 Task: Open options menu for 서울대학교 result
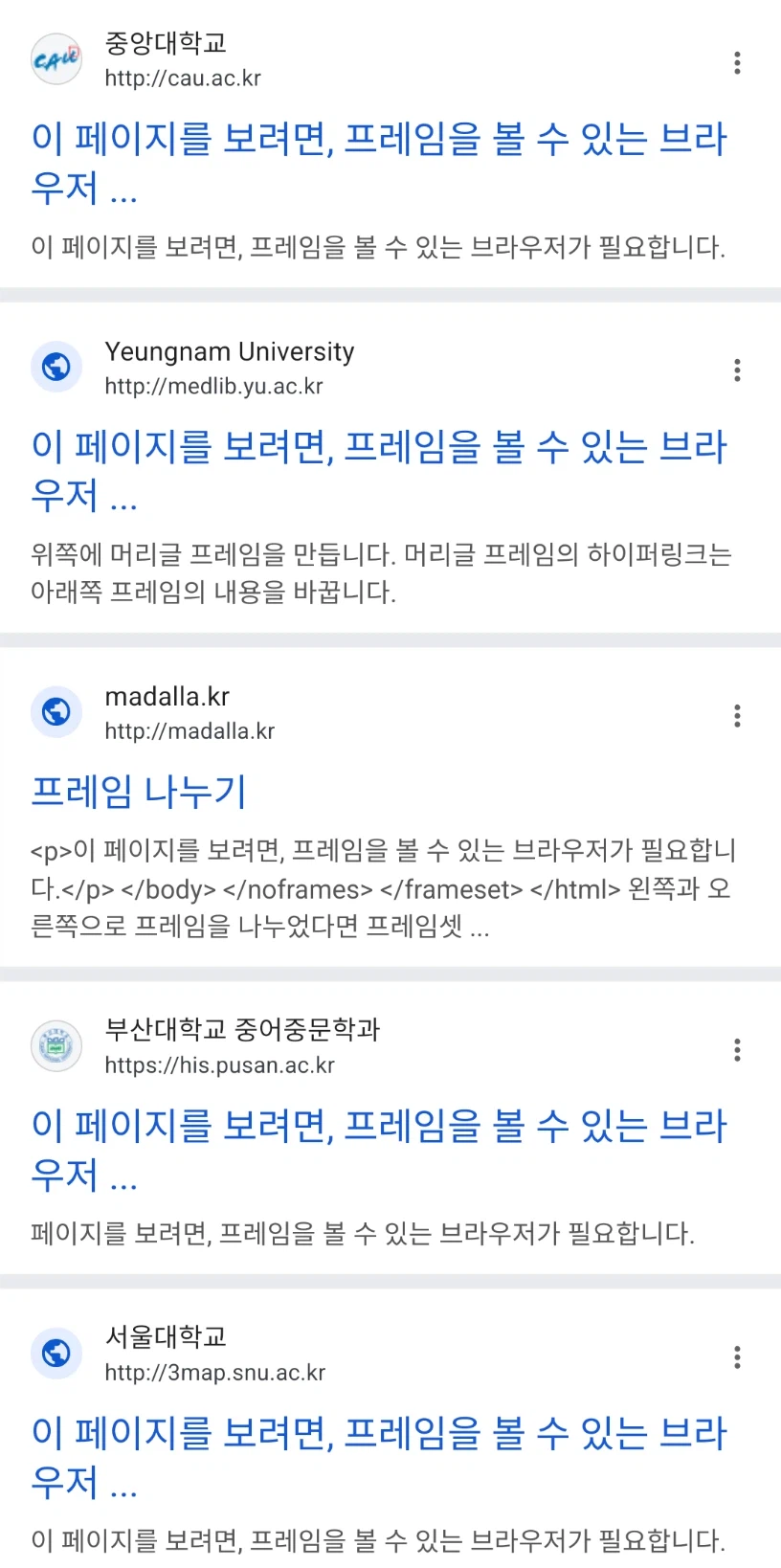coord(737,1356)
